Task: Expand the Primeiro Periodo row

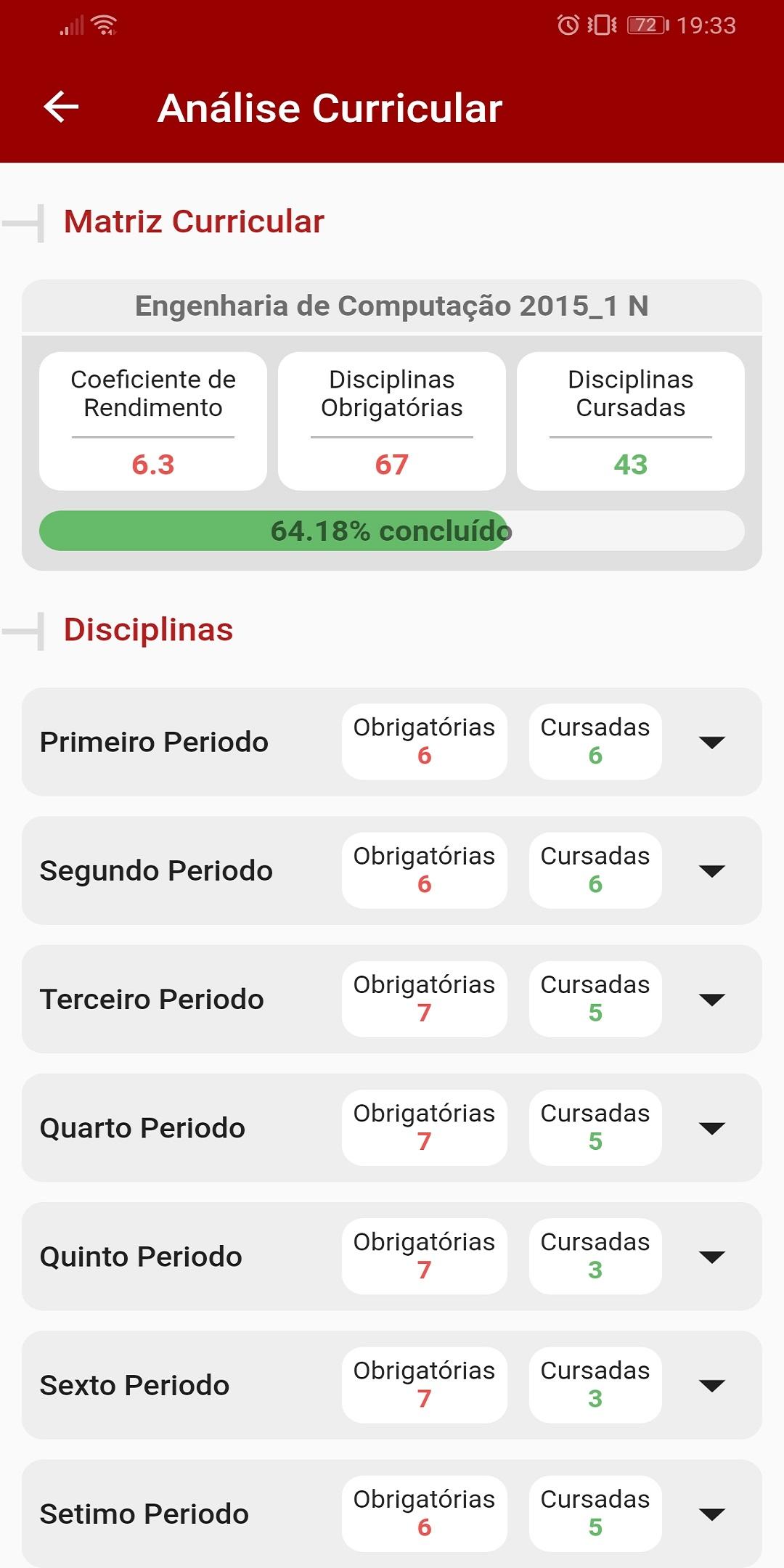Action: click(711, 742)
